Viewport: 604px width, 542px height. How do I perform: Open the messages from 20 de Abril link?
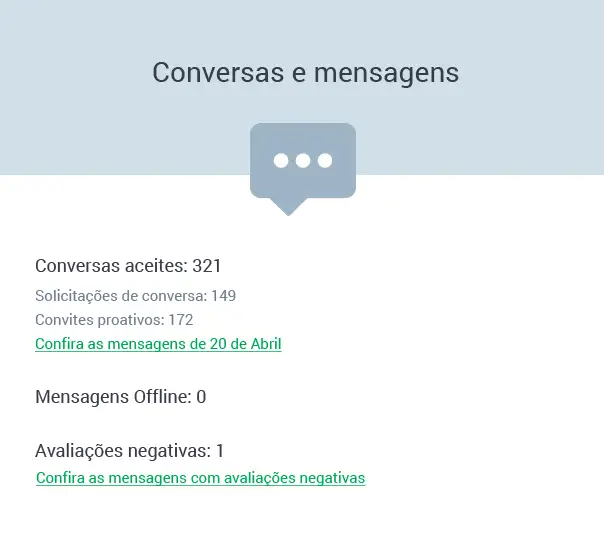pos(158,344)
